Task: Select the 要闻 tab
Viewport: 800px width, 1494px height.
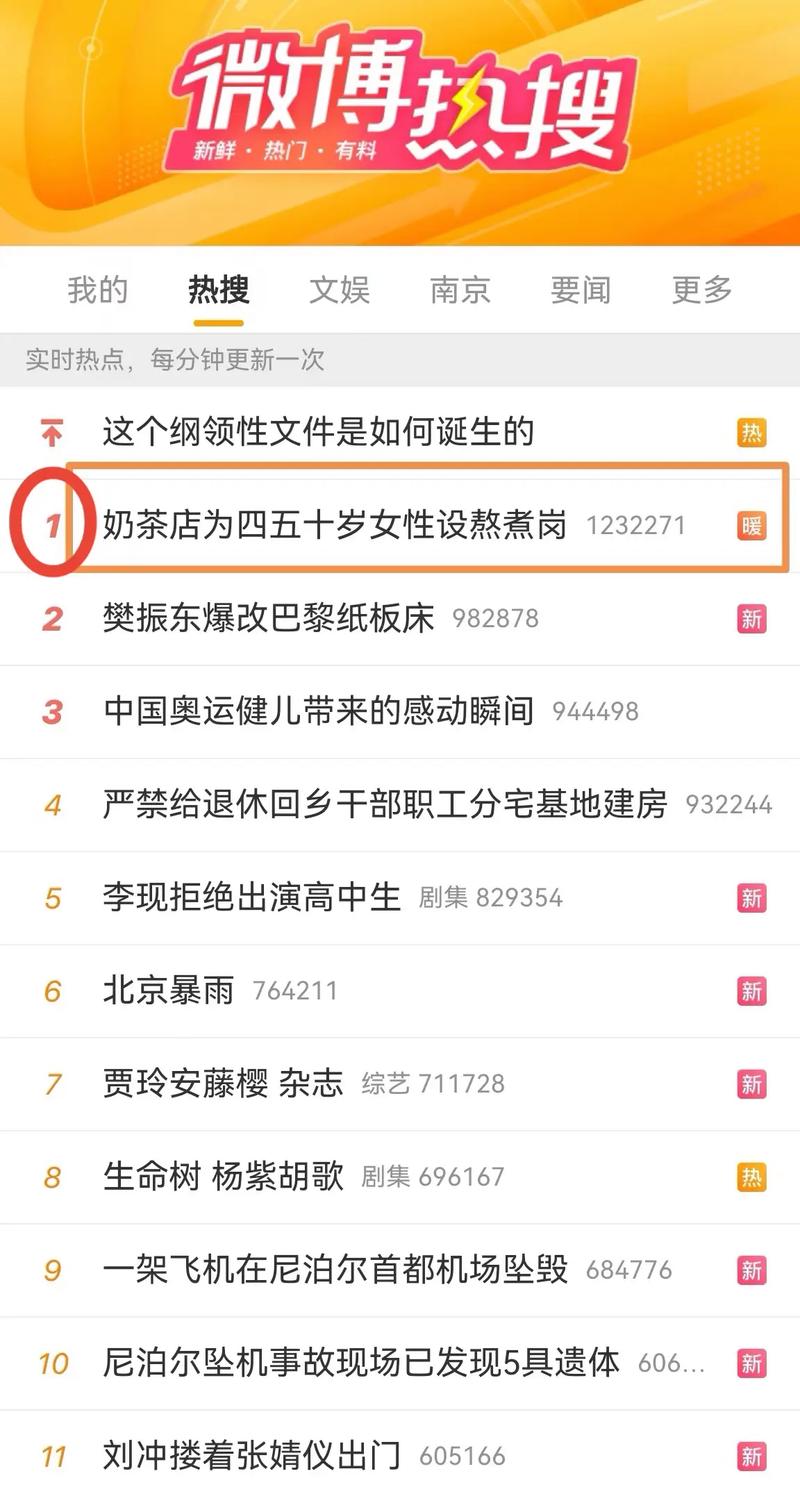Action: tap(580, 290)
